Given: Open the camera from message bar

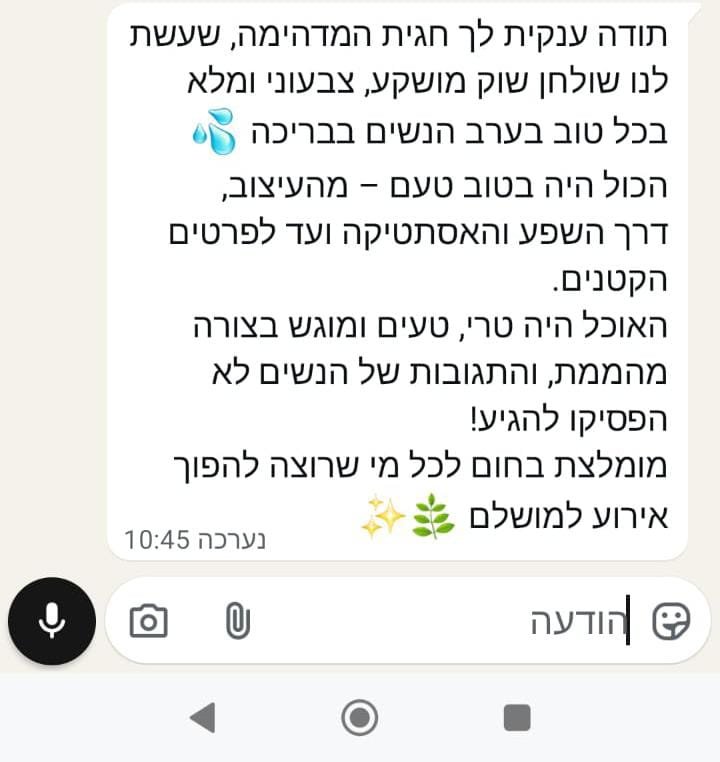Looking at the screenshot, I should tap(149, 621).
